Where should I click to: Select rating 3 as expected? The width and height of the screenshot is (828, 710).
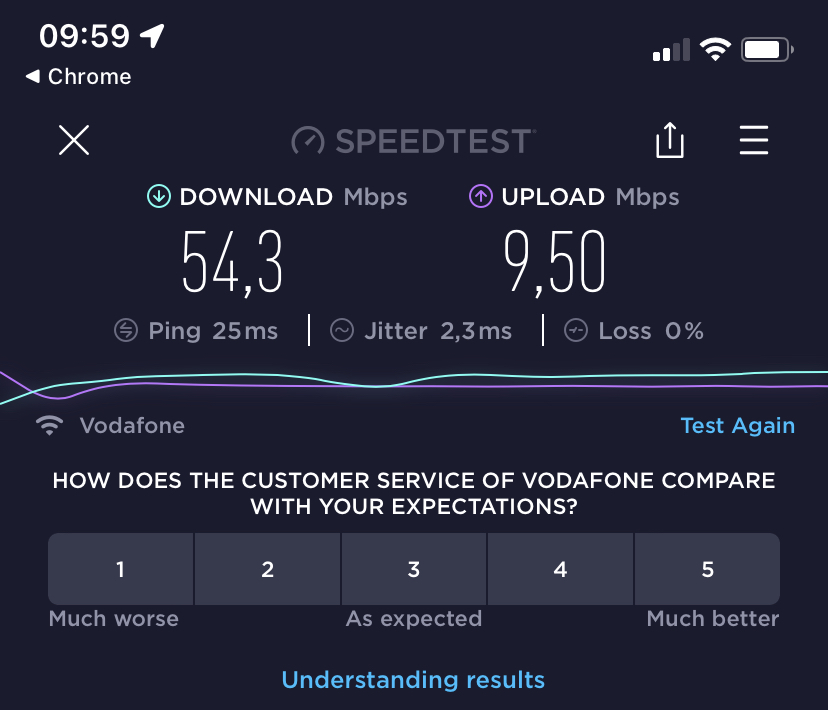pos(413,569)
